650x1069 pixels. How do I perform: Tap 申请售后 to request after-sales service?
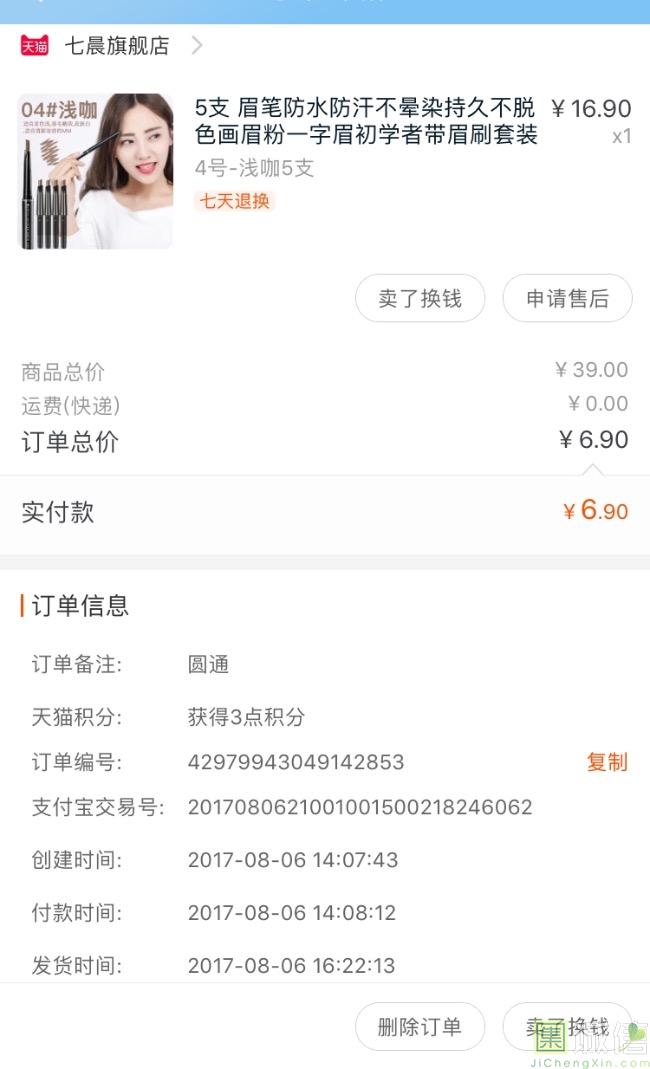coord(567,299)
